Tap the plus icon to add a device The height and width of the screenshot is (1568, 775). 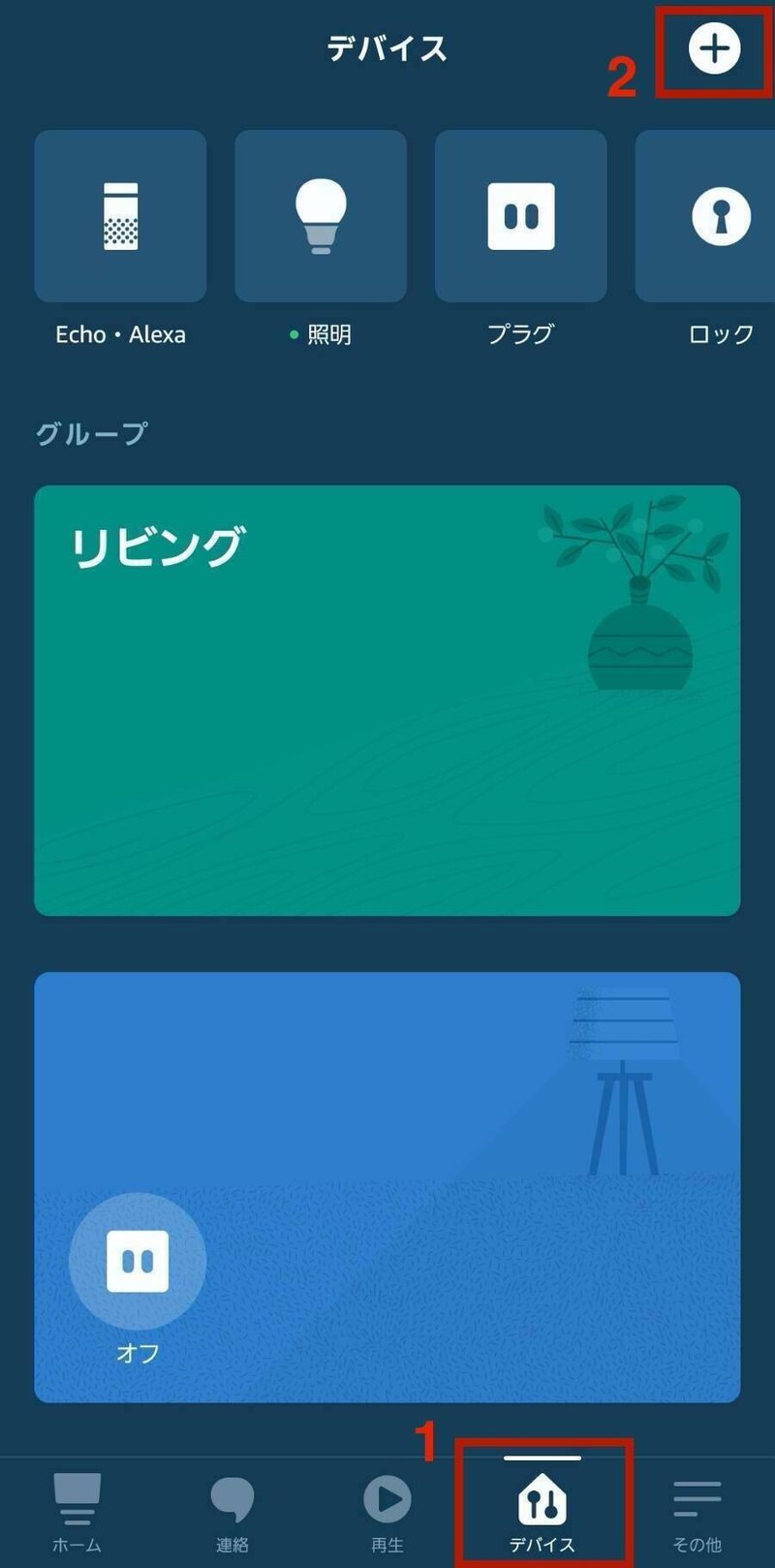[x=714, y=48]
